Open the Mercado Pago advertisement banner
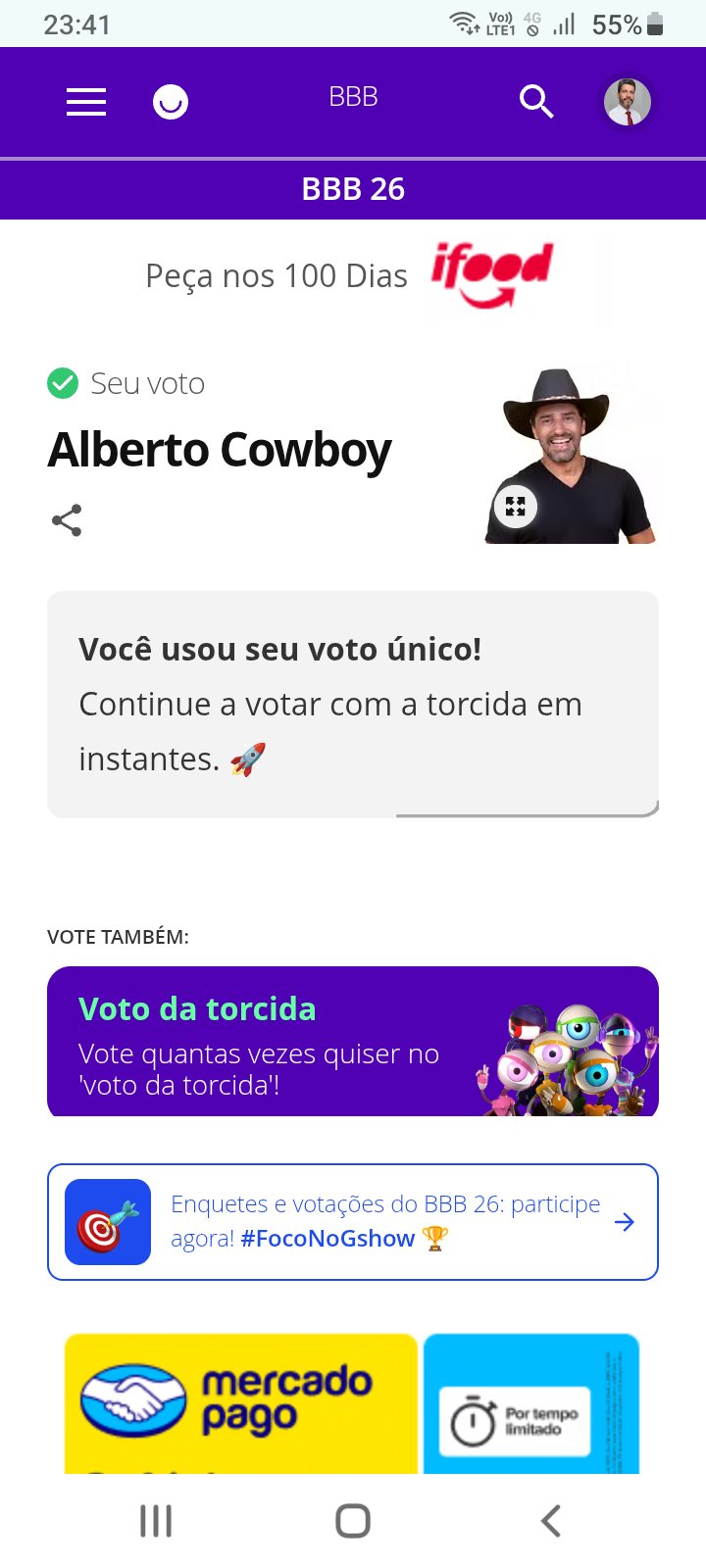706x1568 pixels. click(241, 1403)
